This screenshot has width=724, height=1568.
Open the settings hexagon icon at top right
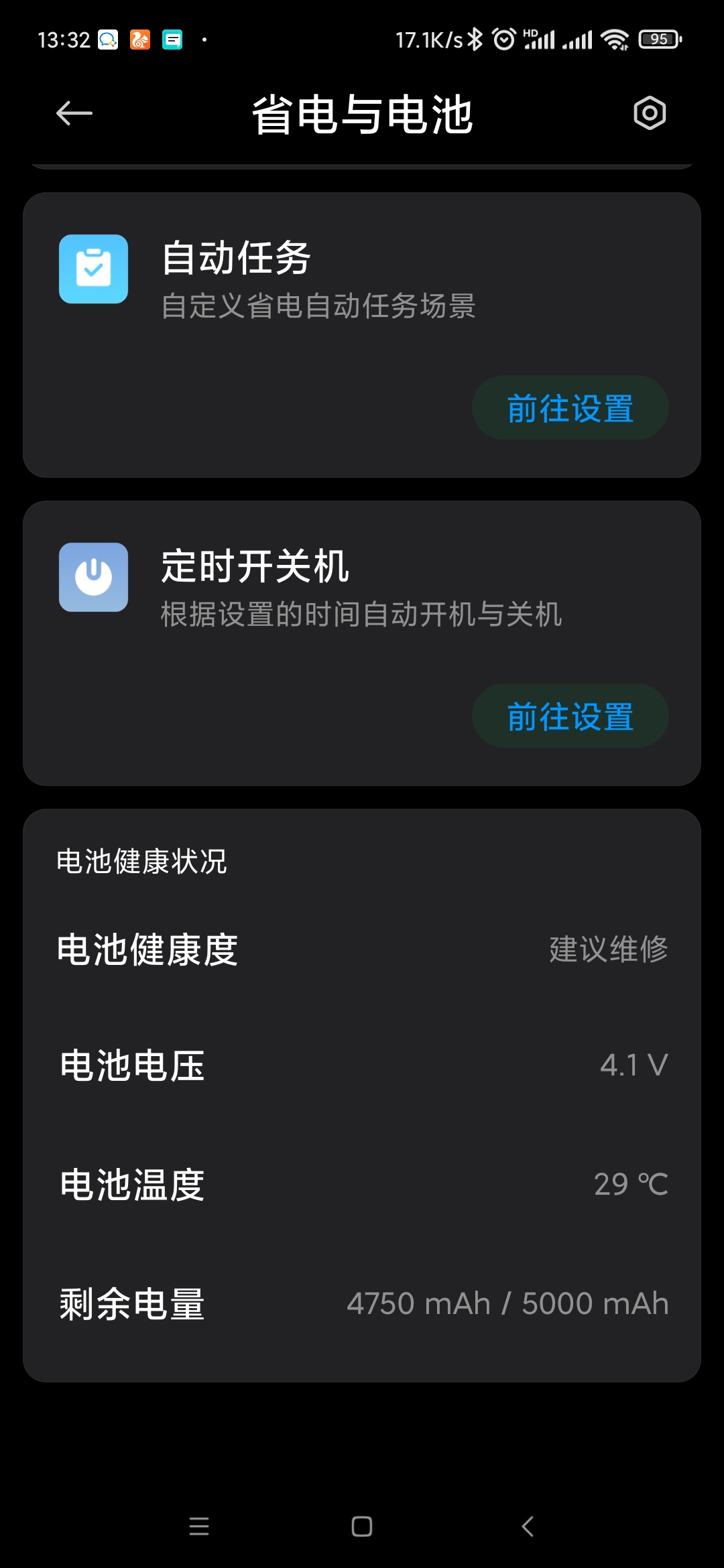(x=650, y=113)
